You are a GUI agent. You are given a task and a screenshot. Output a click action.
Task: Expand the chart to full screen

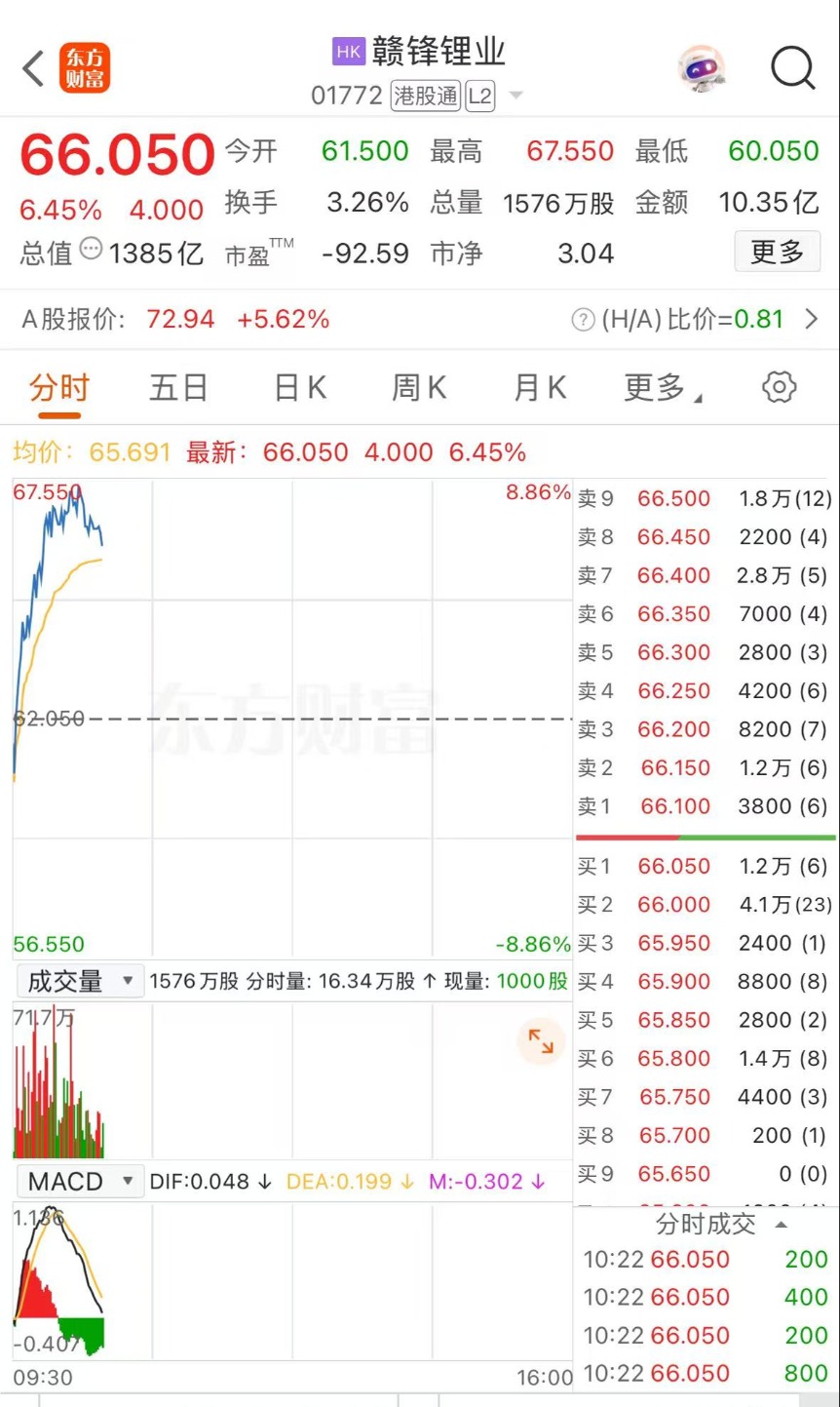(x=541, y=1040)
